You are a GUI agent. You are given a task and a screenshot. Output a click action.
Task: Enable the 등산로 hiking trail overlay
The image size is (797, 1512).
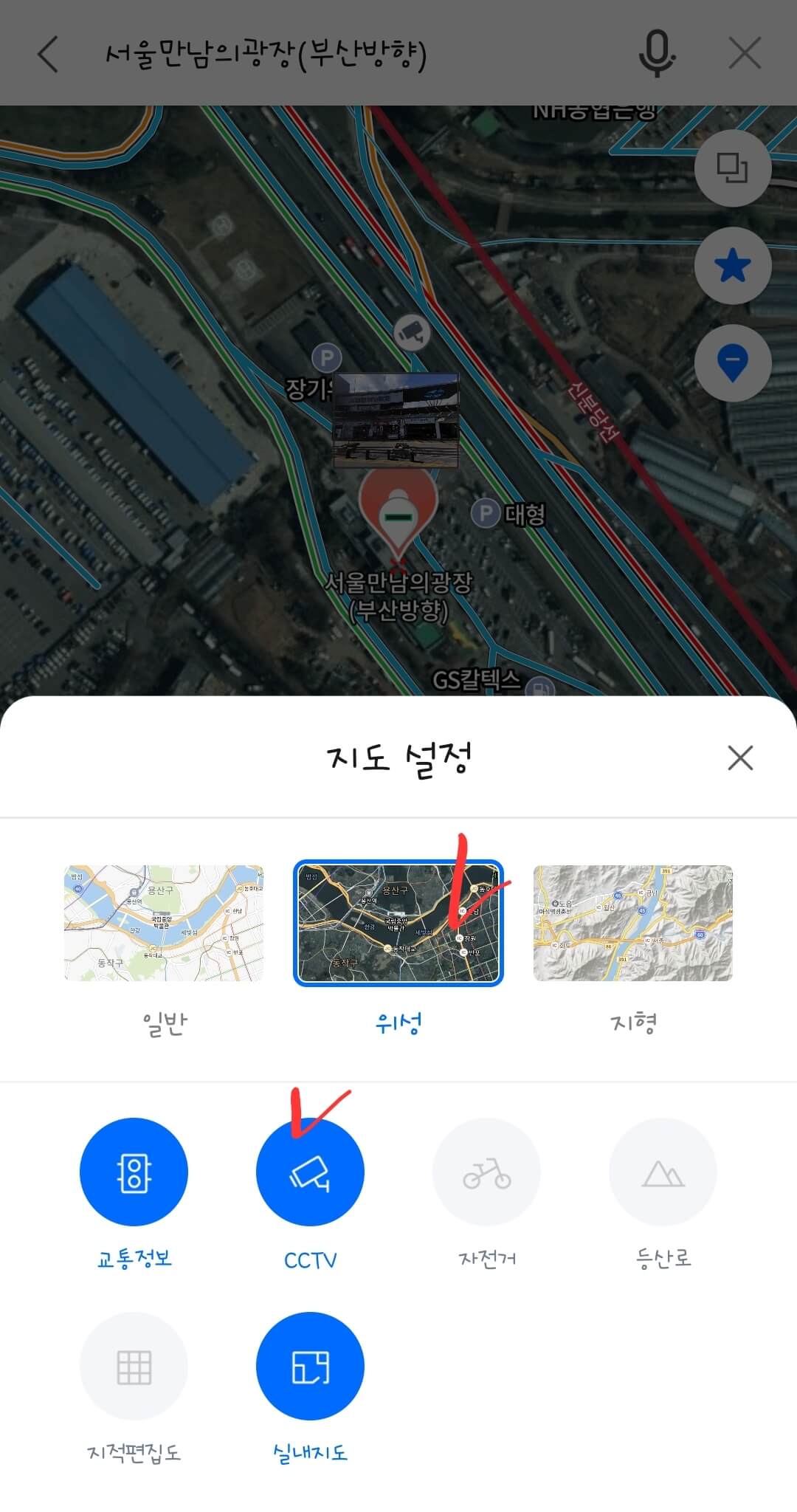pos(662,1172)
